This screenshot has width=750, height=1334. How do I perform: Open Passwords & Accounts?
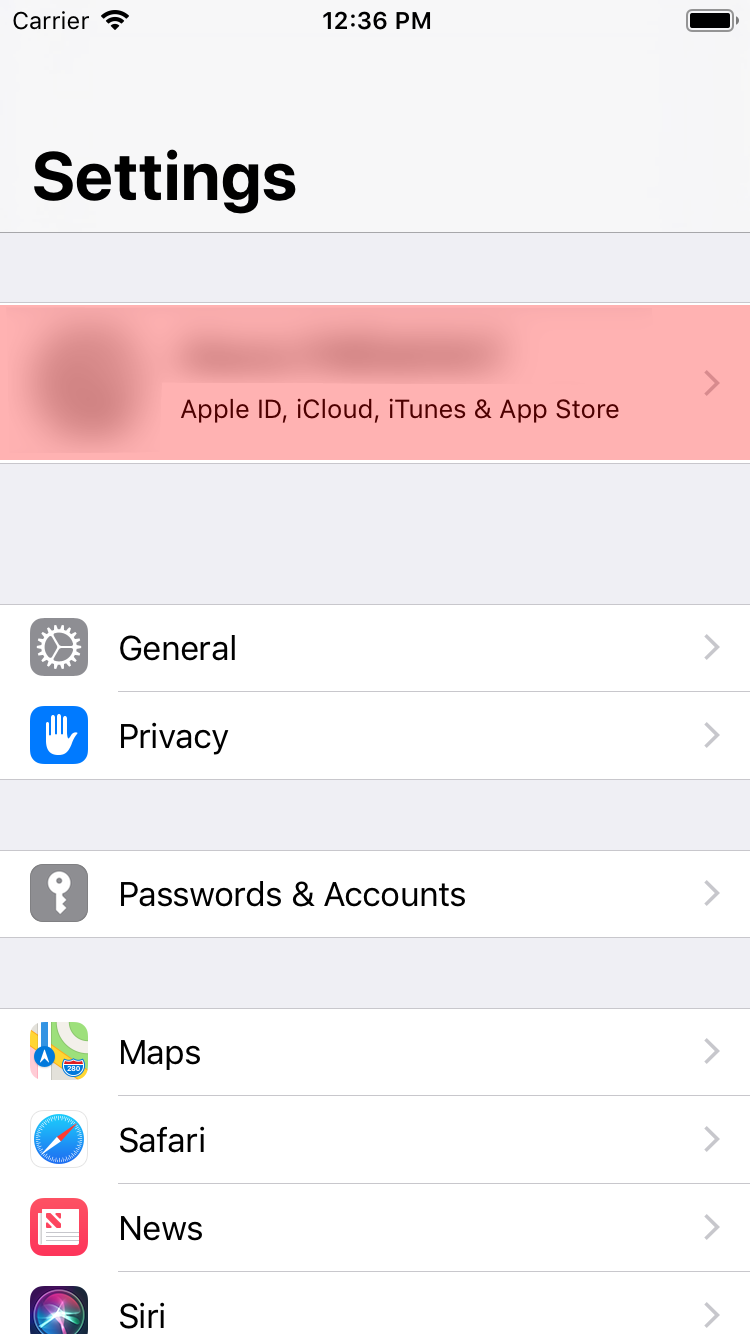[x=375, y=894]
